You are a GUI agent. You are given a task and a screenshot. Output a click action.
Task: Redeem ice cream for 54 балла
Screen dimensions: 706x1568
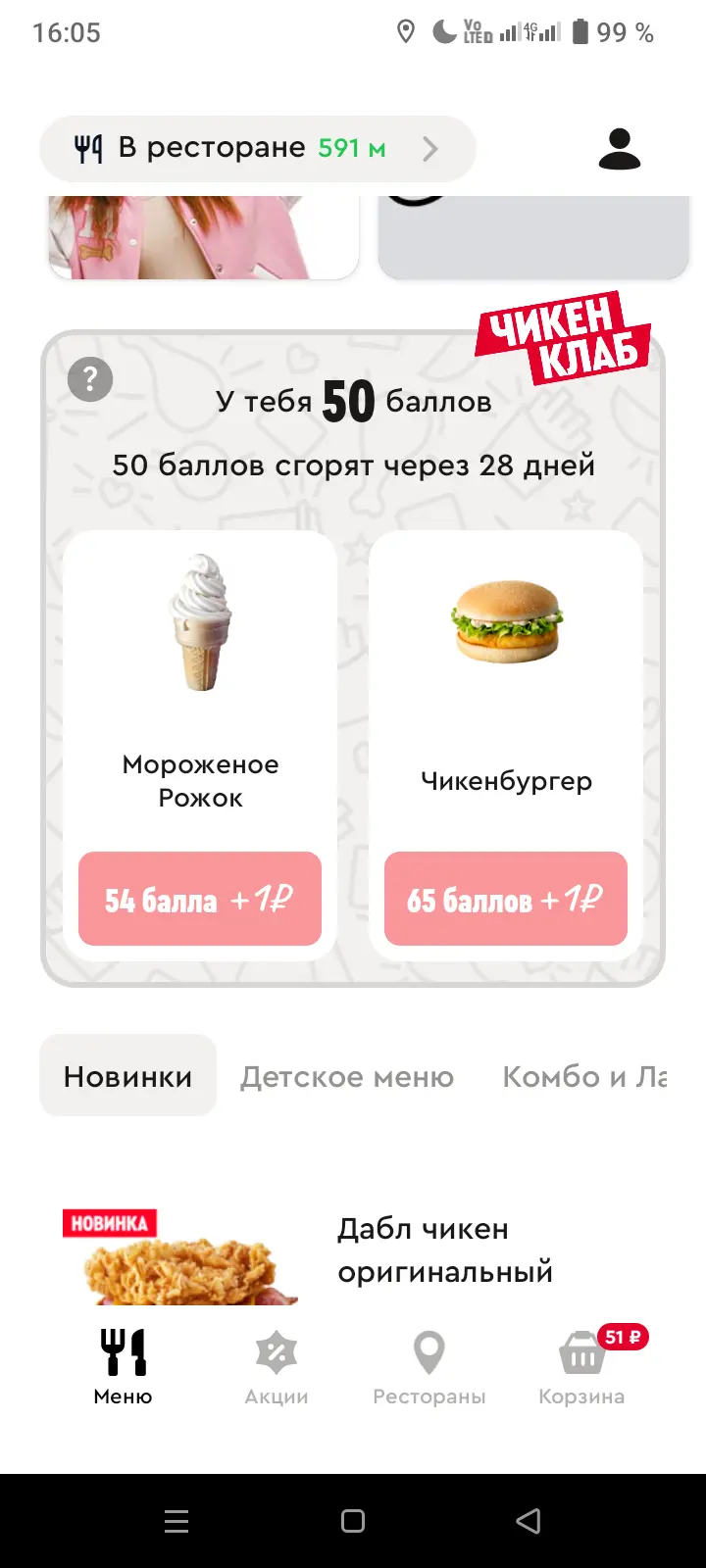[200, 899]
